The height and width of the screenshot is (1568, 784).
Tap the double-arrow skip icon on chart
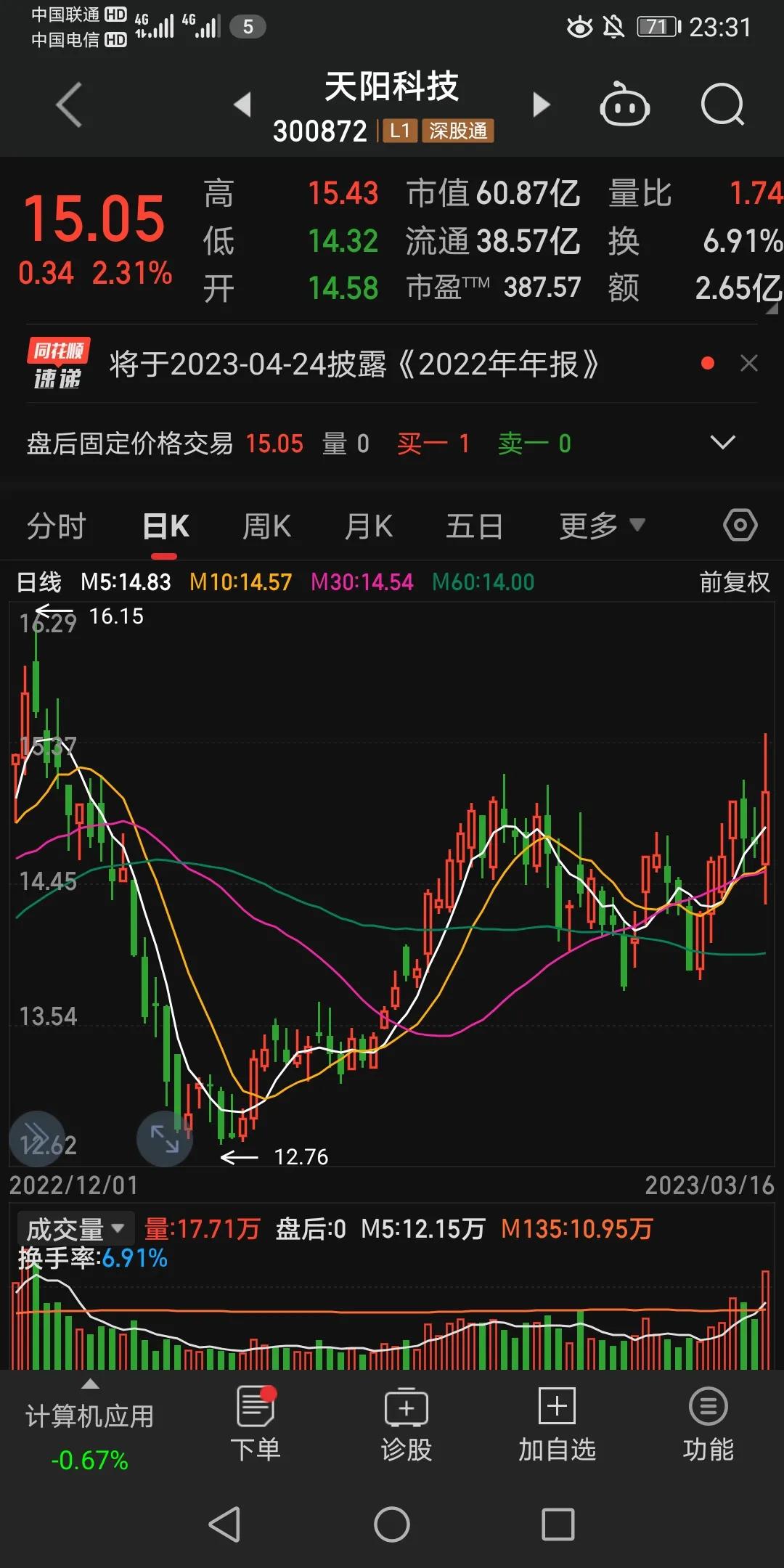pos(36,1138)
